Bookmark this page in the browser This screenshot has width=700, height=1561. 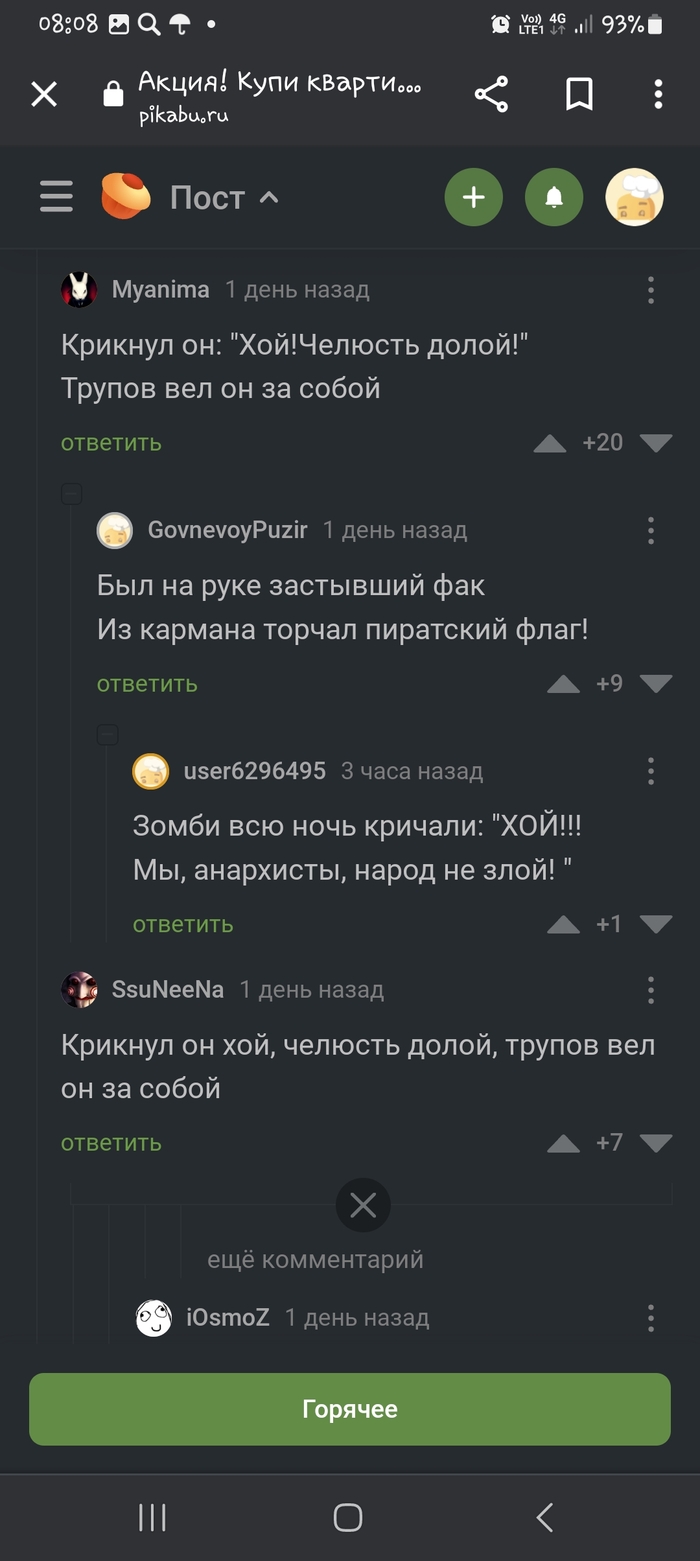[579, 95]
